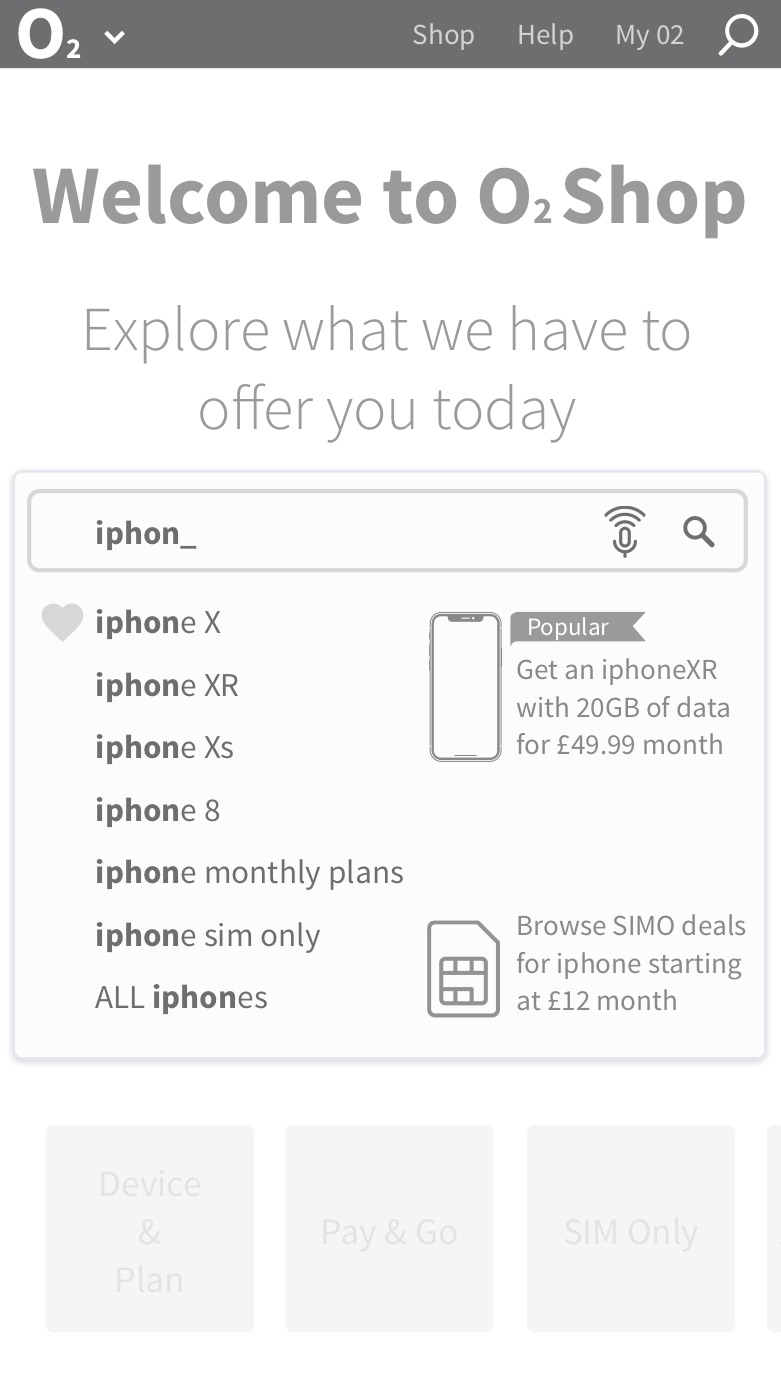Choose iphone sim only suggestion

(x=207, y=935)
